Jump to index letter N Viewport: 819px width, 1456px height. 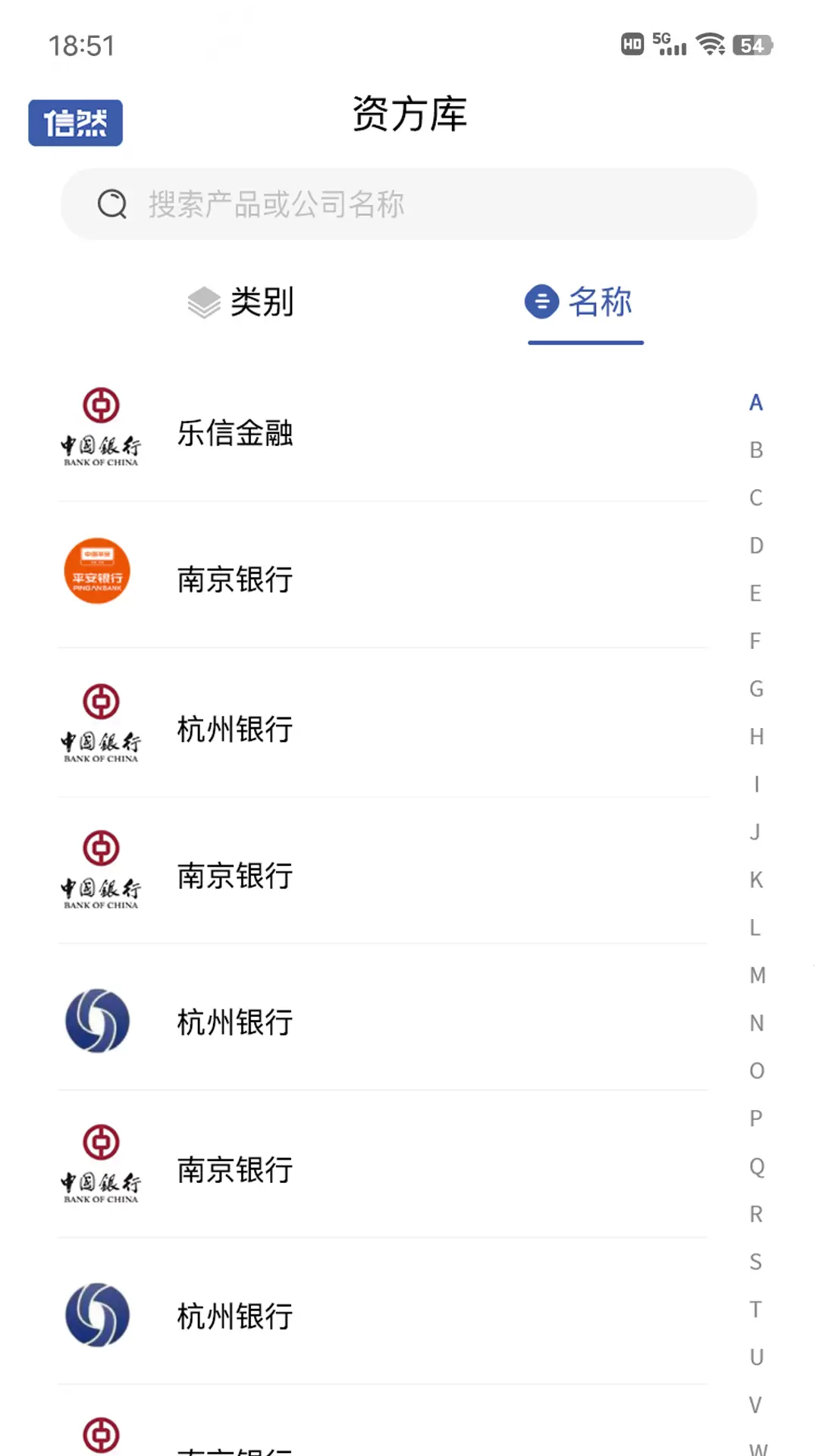click(756, 1023)
